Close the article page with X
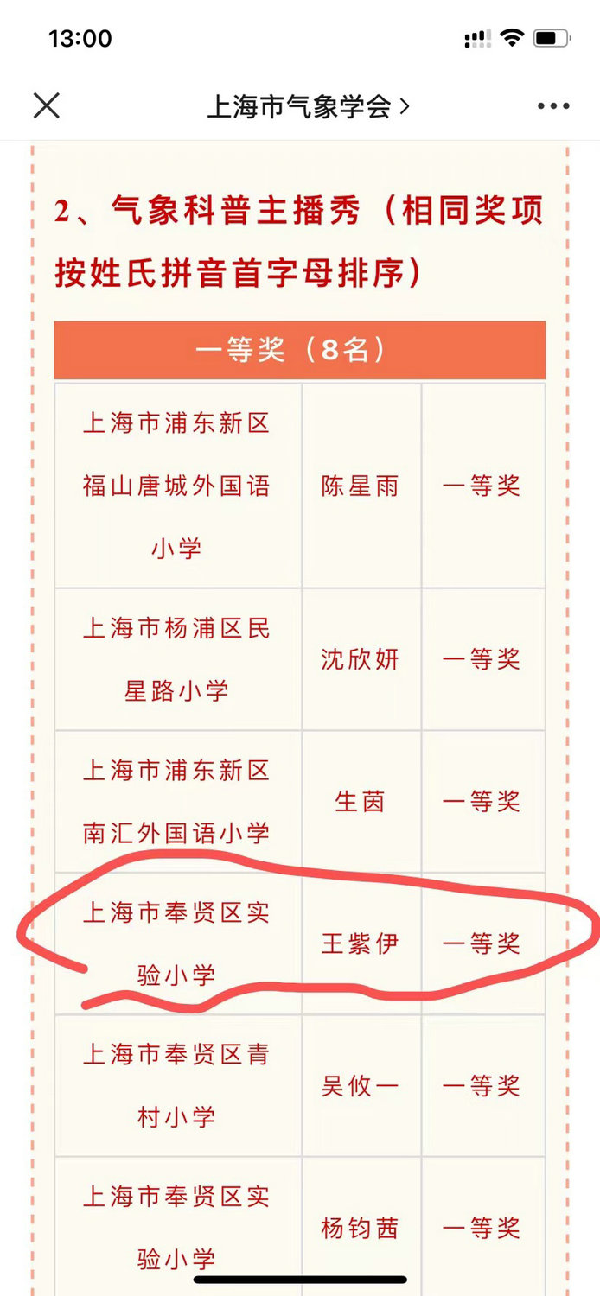The height and width of the screenshot is (1296, 600). (x=47, y=105)
